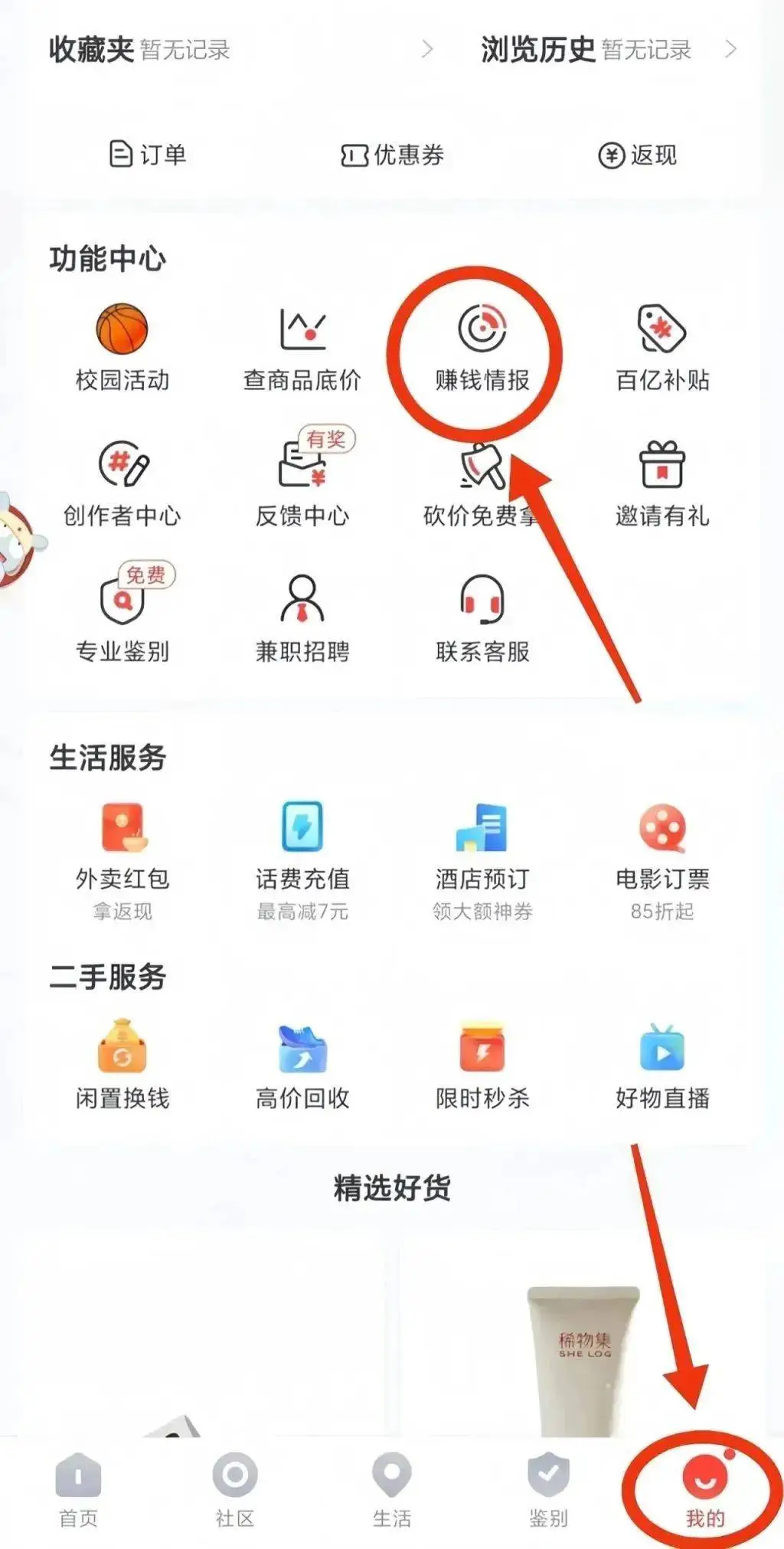Viewport: 784px width, 1549px height.
Task: View my 订单 orders
Action: [148, 155]
